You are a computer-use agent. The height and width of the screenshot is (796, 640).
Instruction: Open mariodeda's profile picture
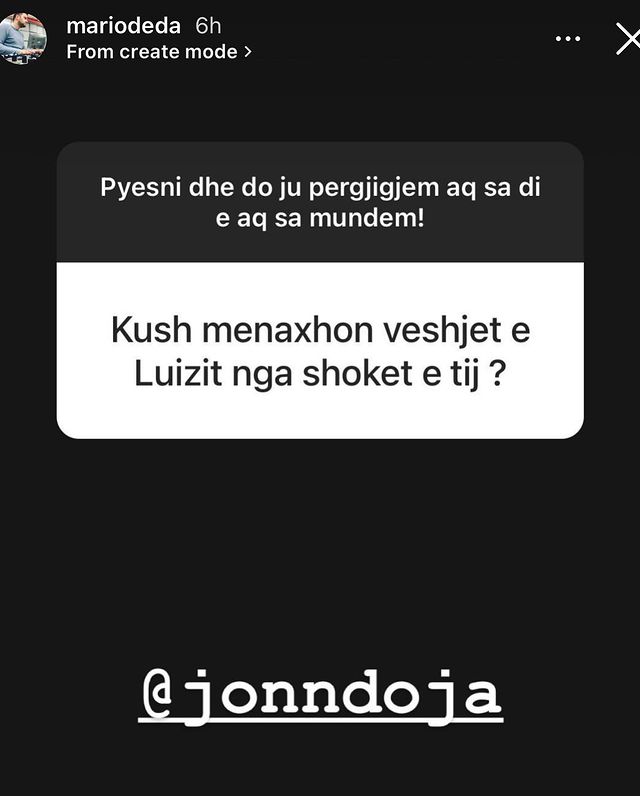[22, 38]
